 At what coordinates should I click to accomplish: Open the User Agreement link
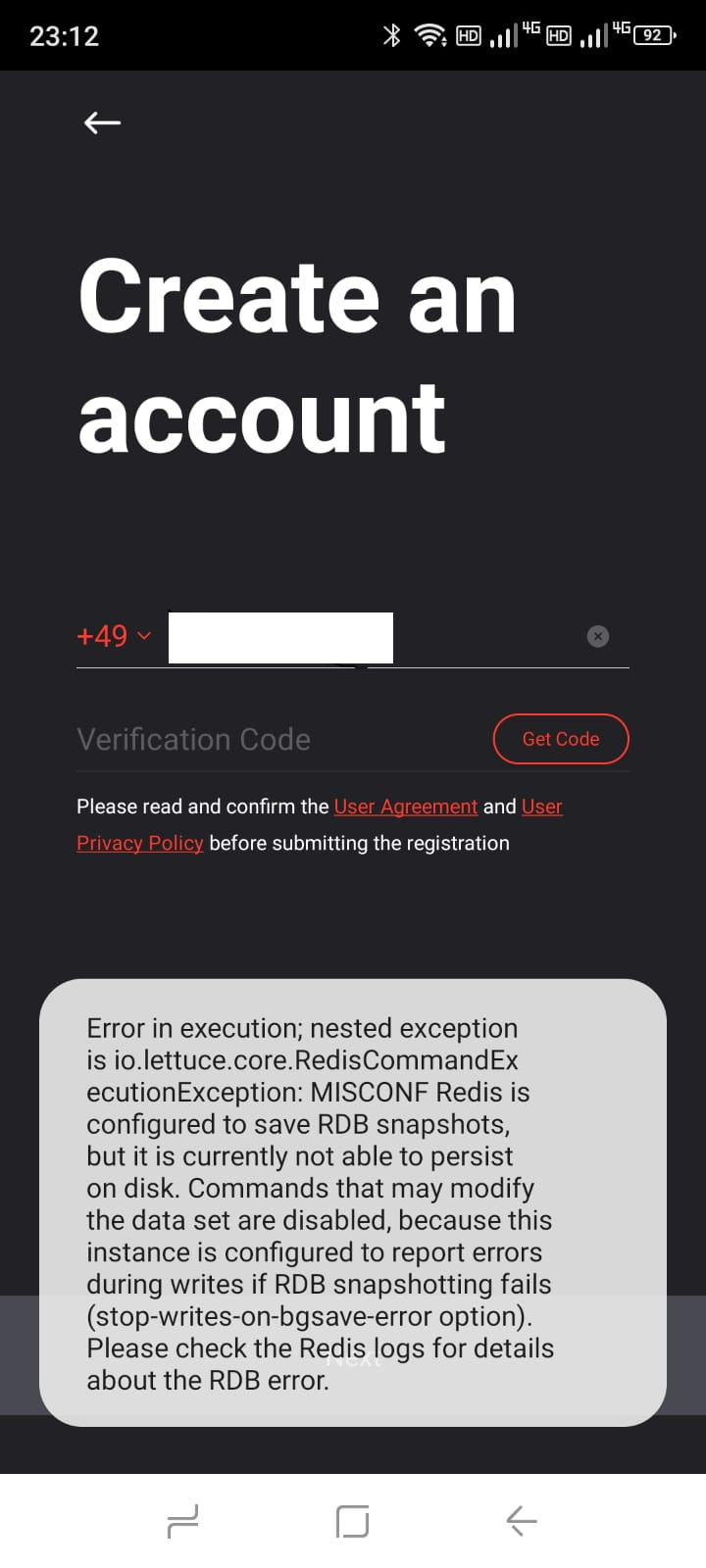point(405,807)
